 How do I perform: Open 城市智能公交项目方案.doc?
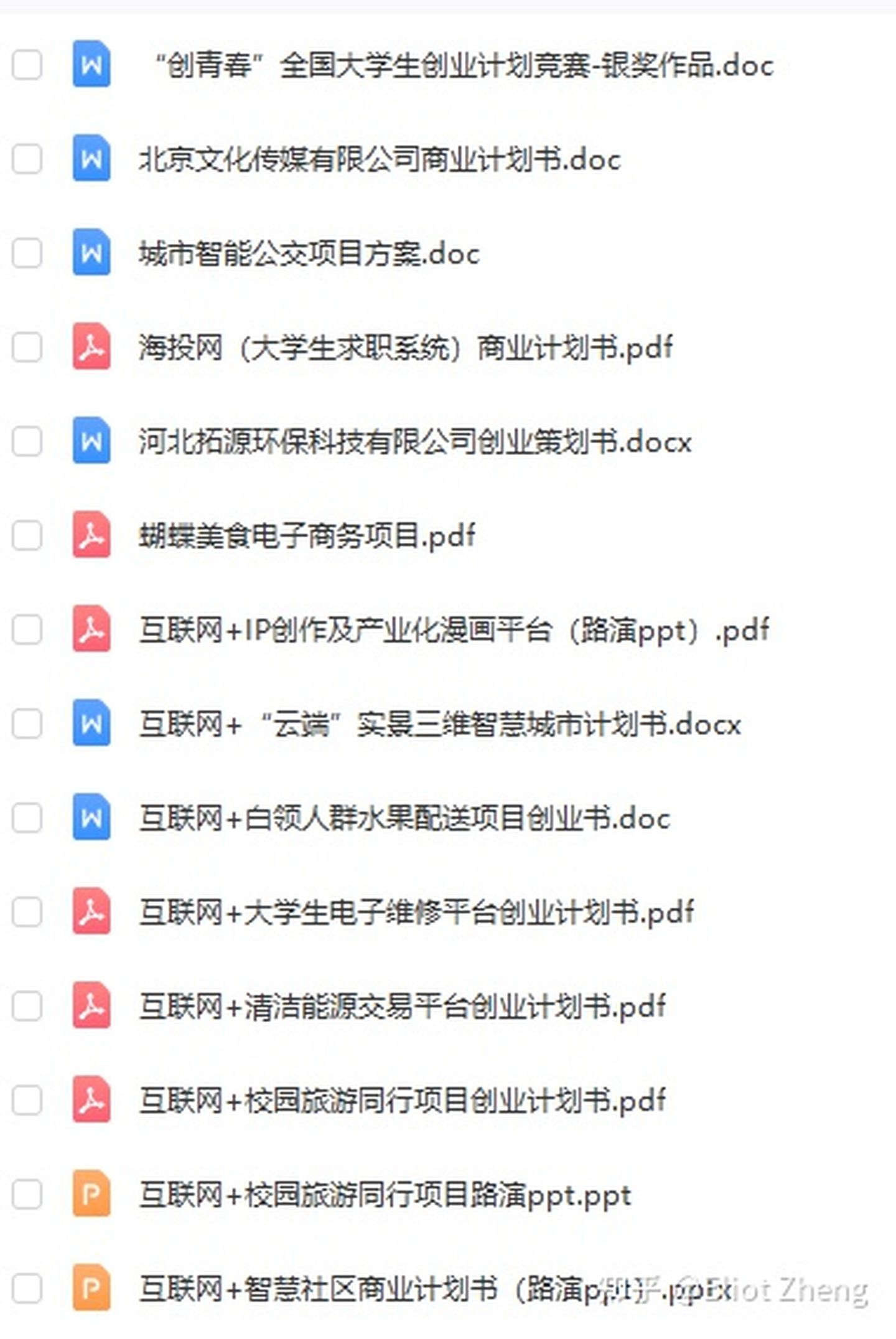pos(309,253)
